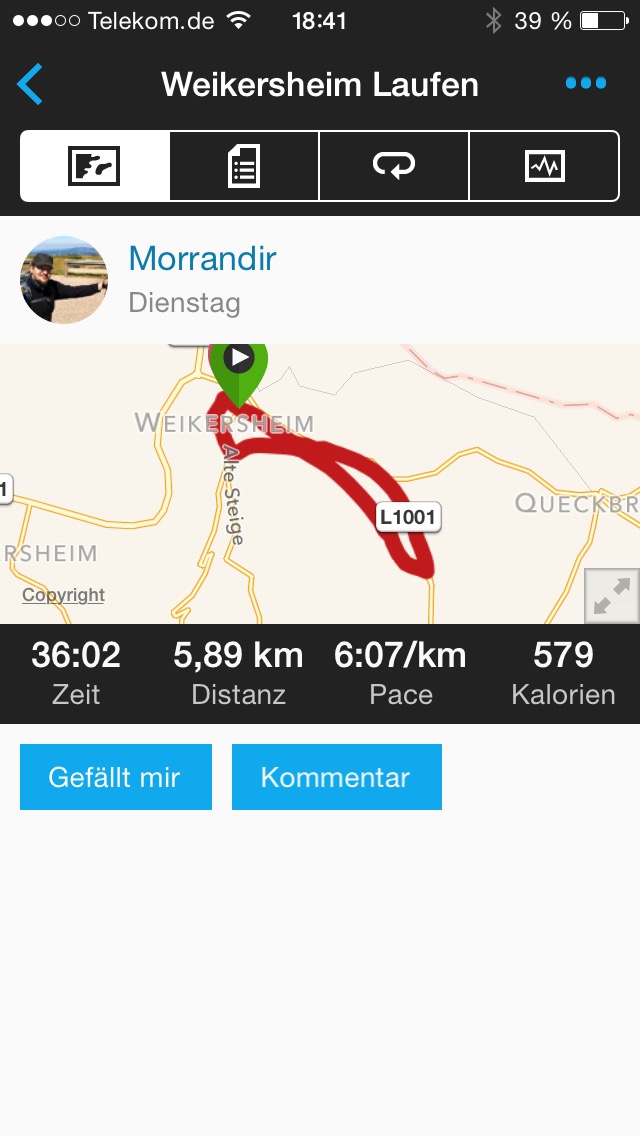Add a comment with Kommentar button
This screenshot has height=1136, width=640.
point(336,777)
